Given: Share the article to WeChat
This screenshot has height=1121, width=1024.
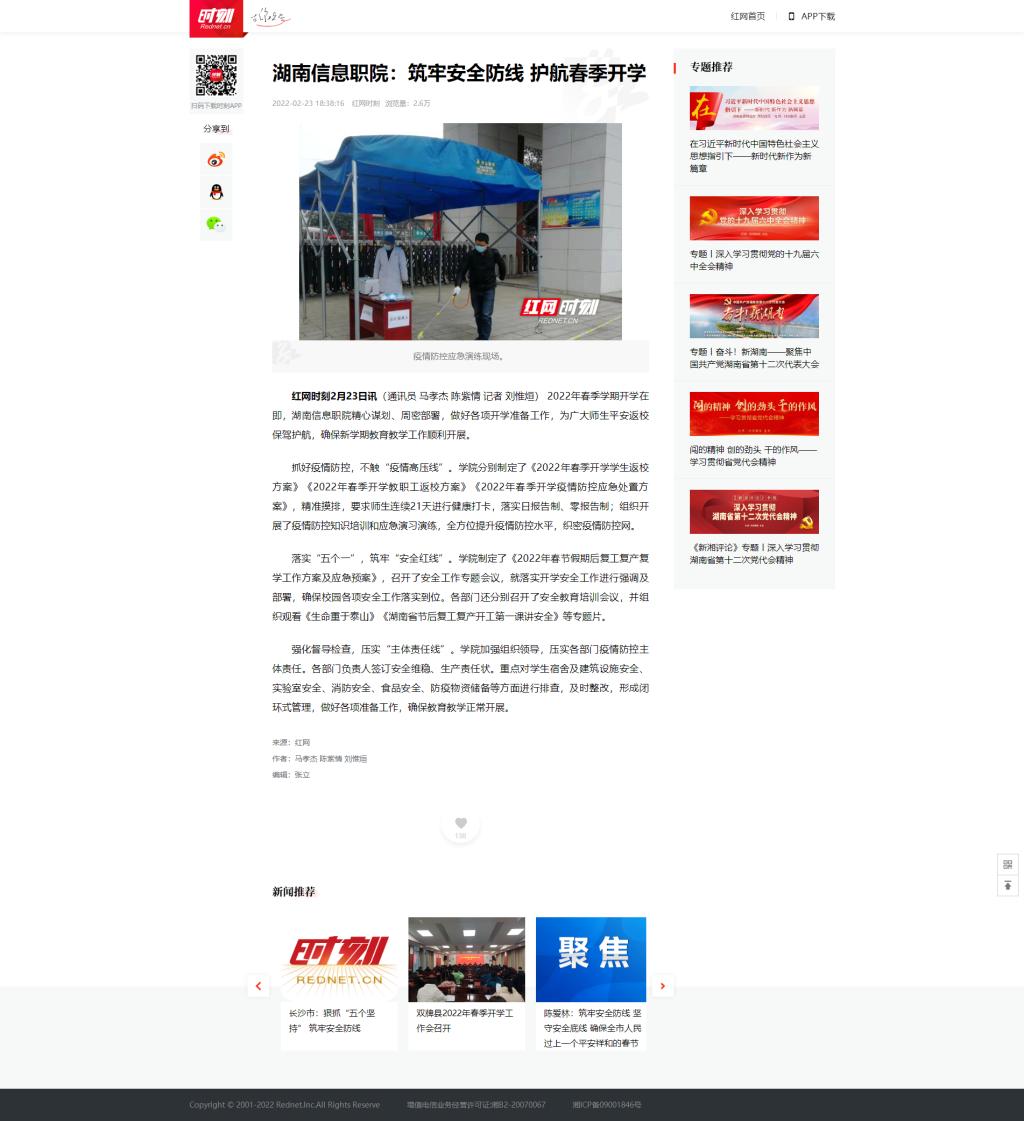Looking at the screenshot, I should [215, 224].
